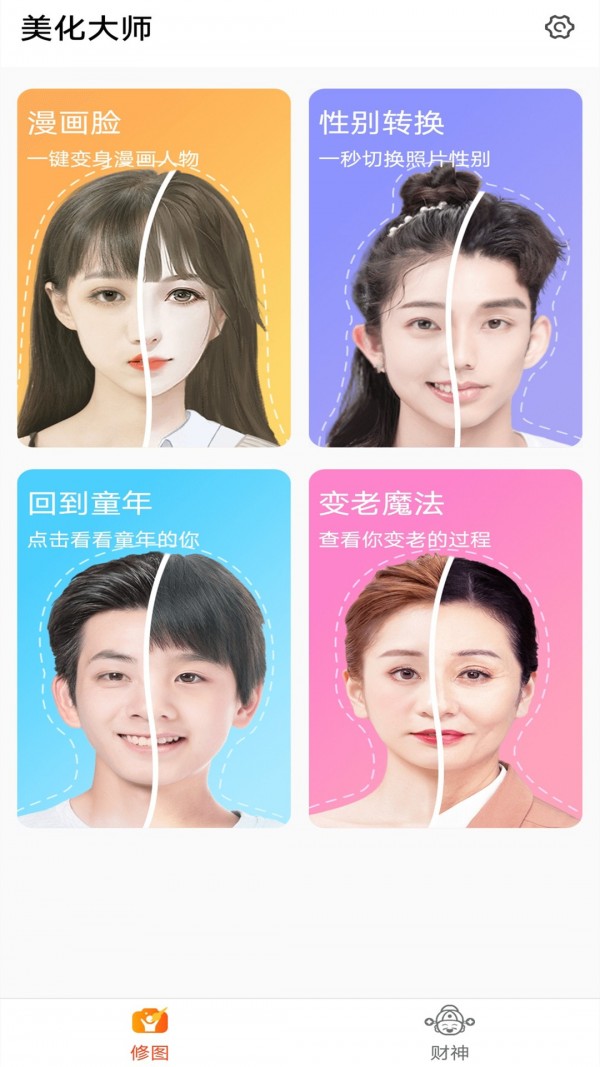This screenshot has width=600, height=1067.
Task: Open the 性别转换 gender swap card
Action: 445,268
